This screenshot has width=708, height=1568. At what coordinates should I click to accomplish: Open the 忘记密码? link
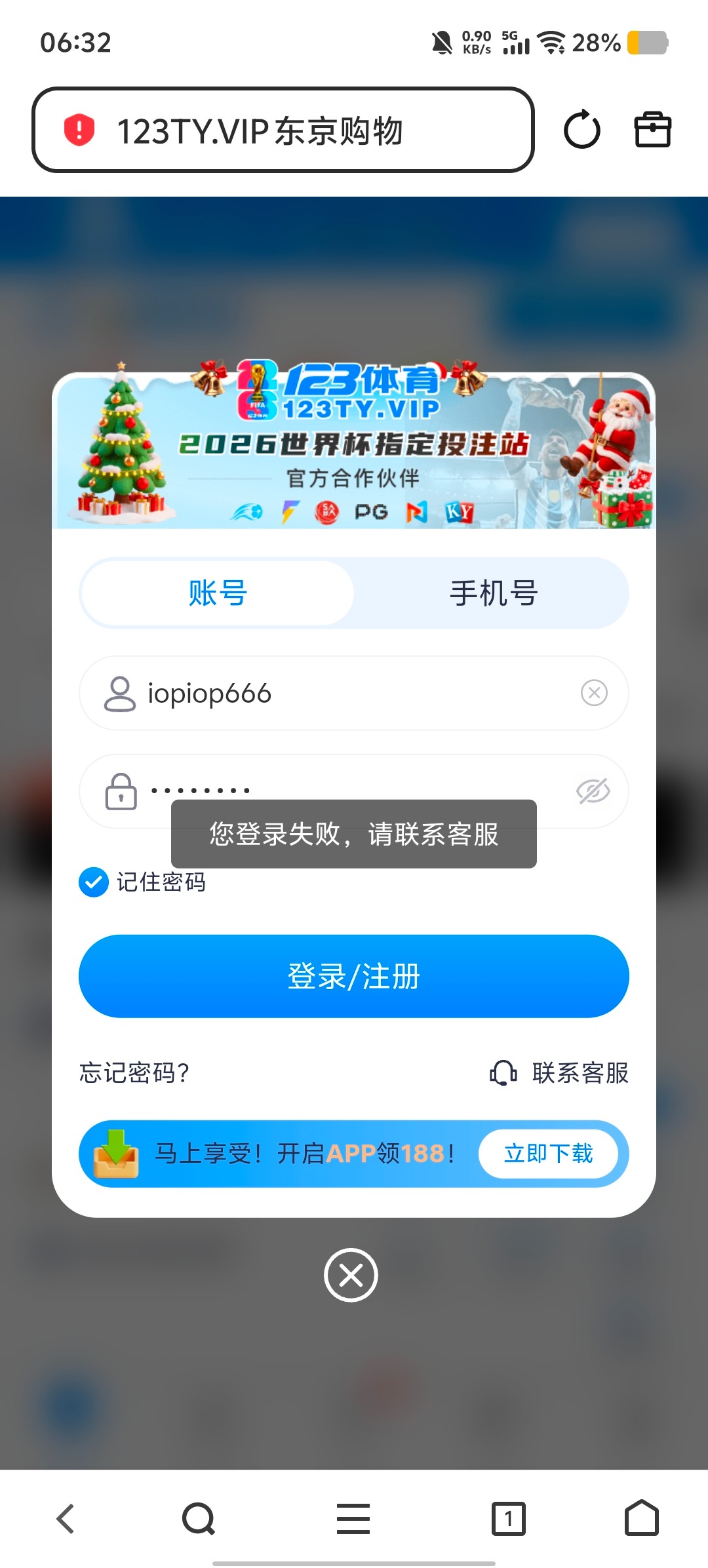134,1073
